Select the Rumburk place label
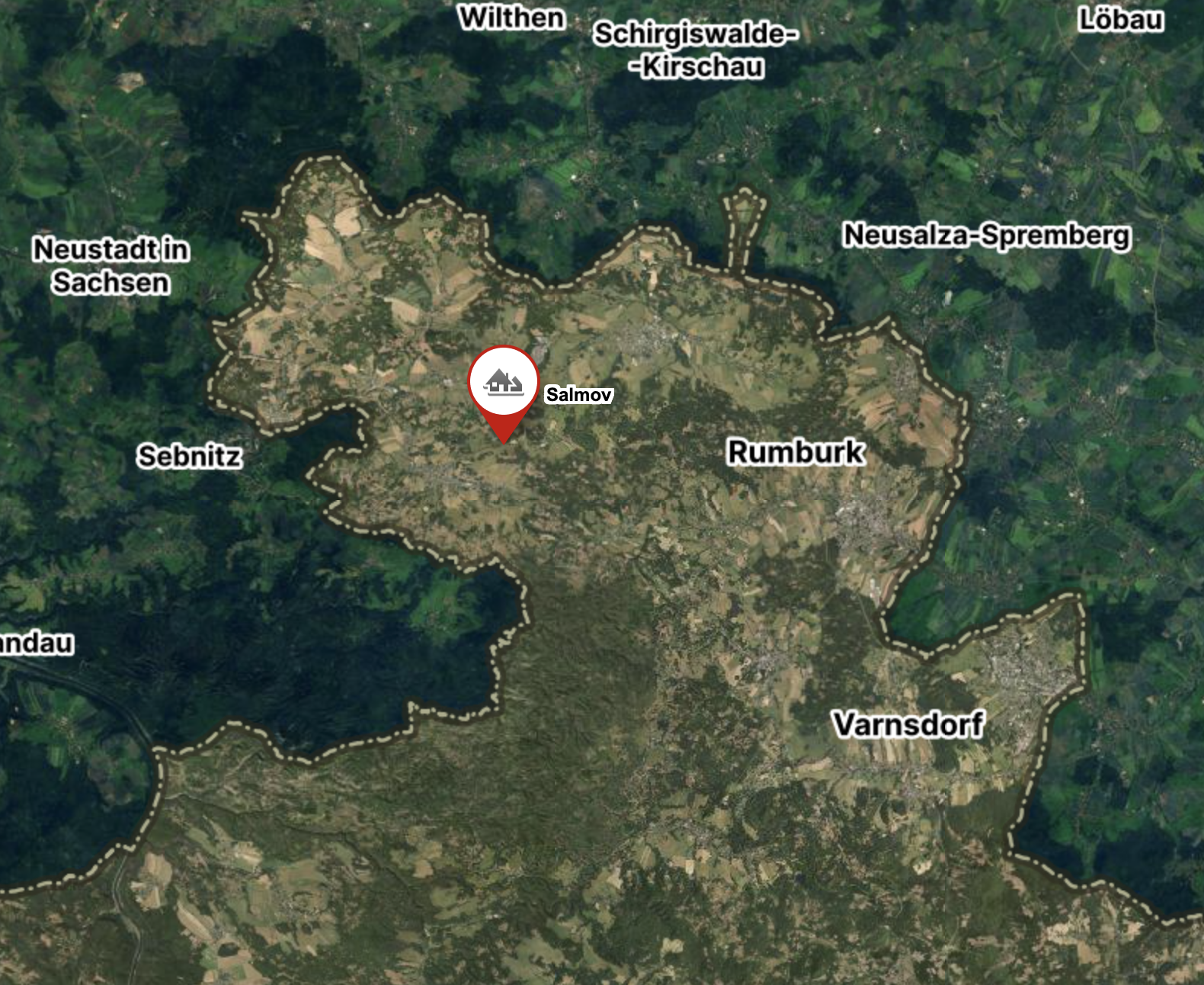The width and height of the screenshot is (1204, 985). [x=796, y=452]
